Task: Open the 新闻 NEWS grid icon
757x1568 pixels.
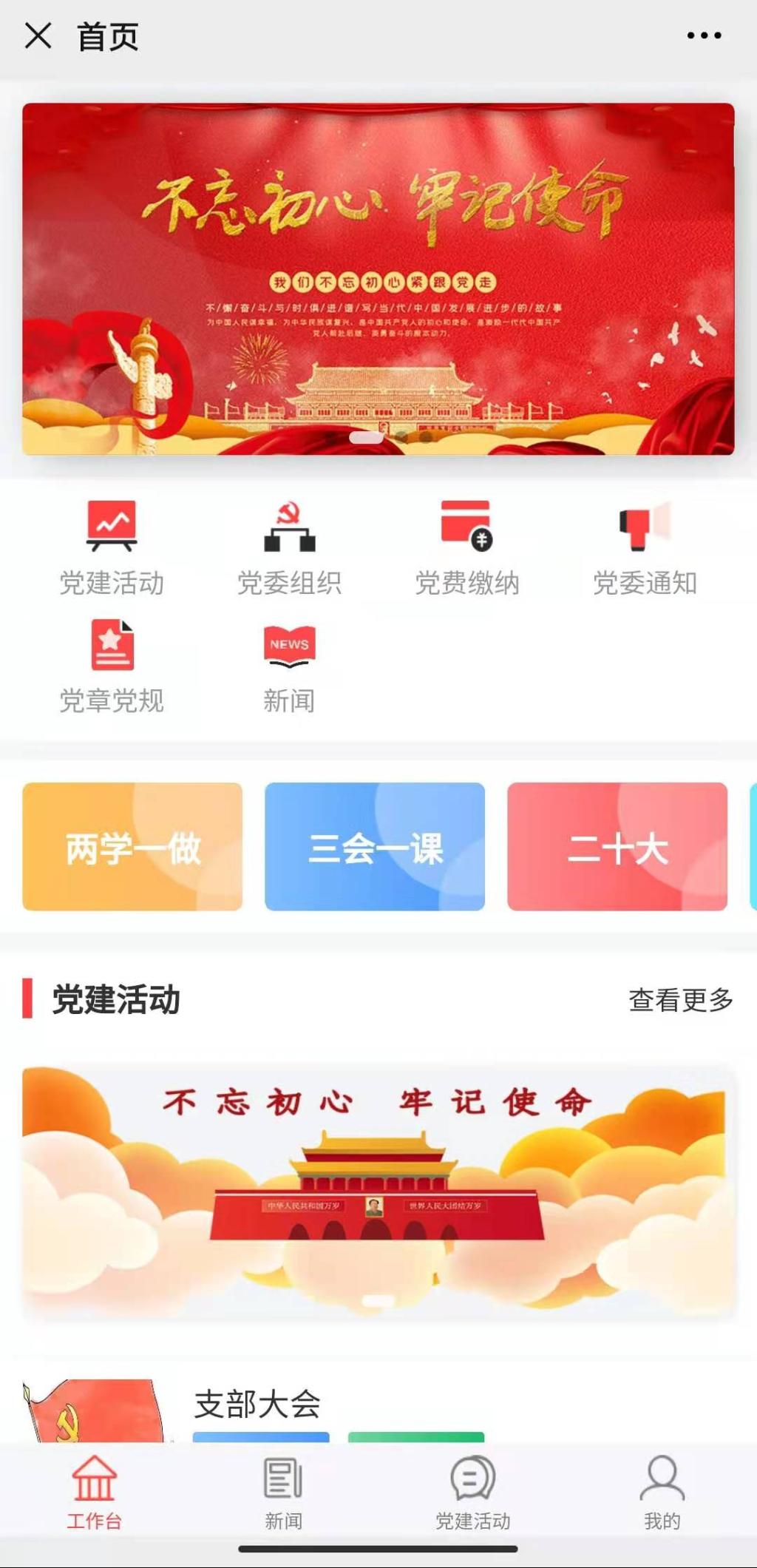Action: 289,666
